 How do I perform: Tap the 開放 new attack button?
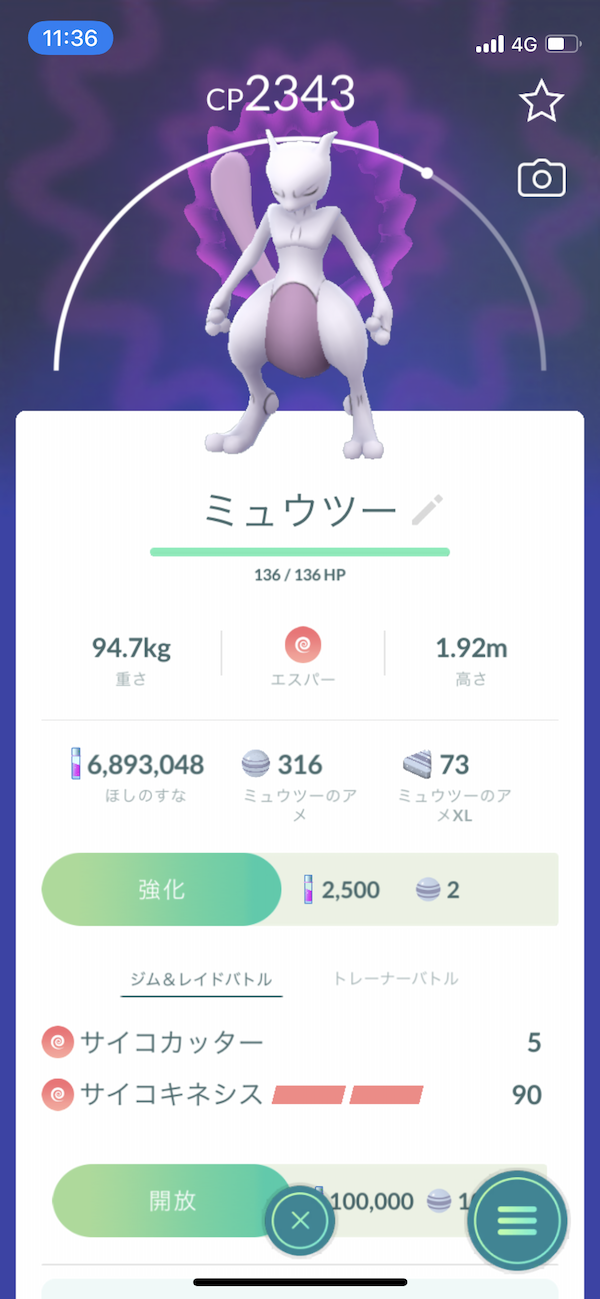click(172, 1200)
